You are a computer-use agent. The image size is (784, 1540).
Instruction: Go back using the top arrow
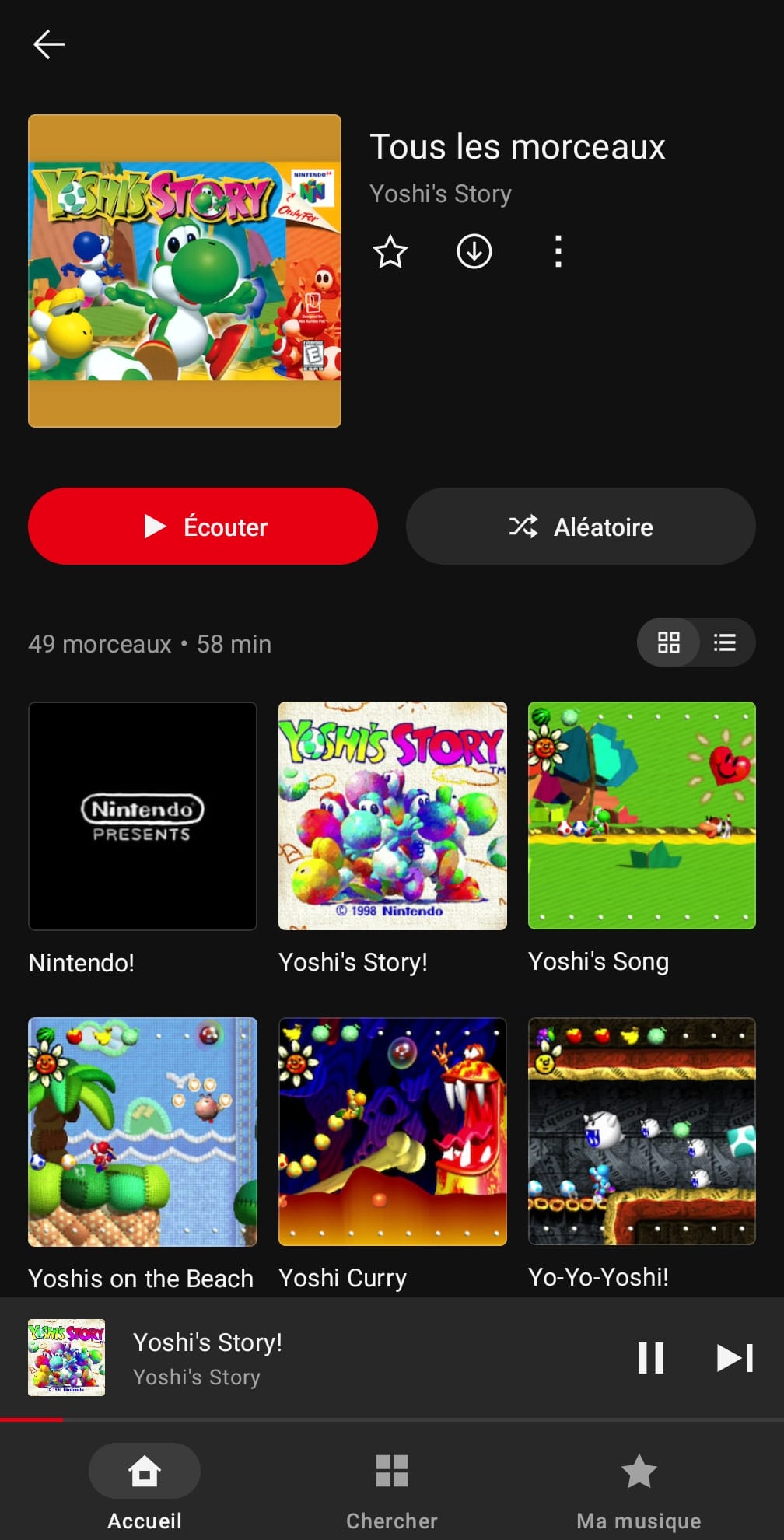point(49,44)
